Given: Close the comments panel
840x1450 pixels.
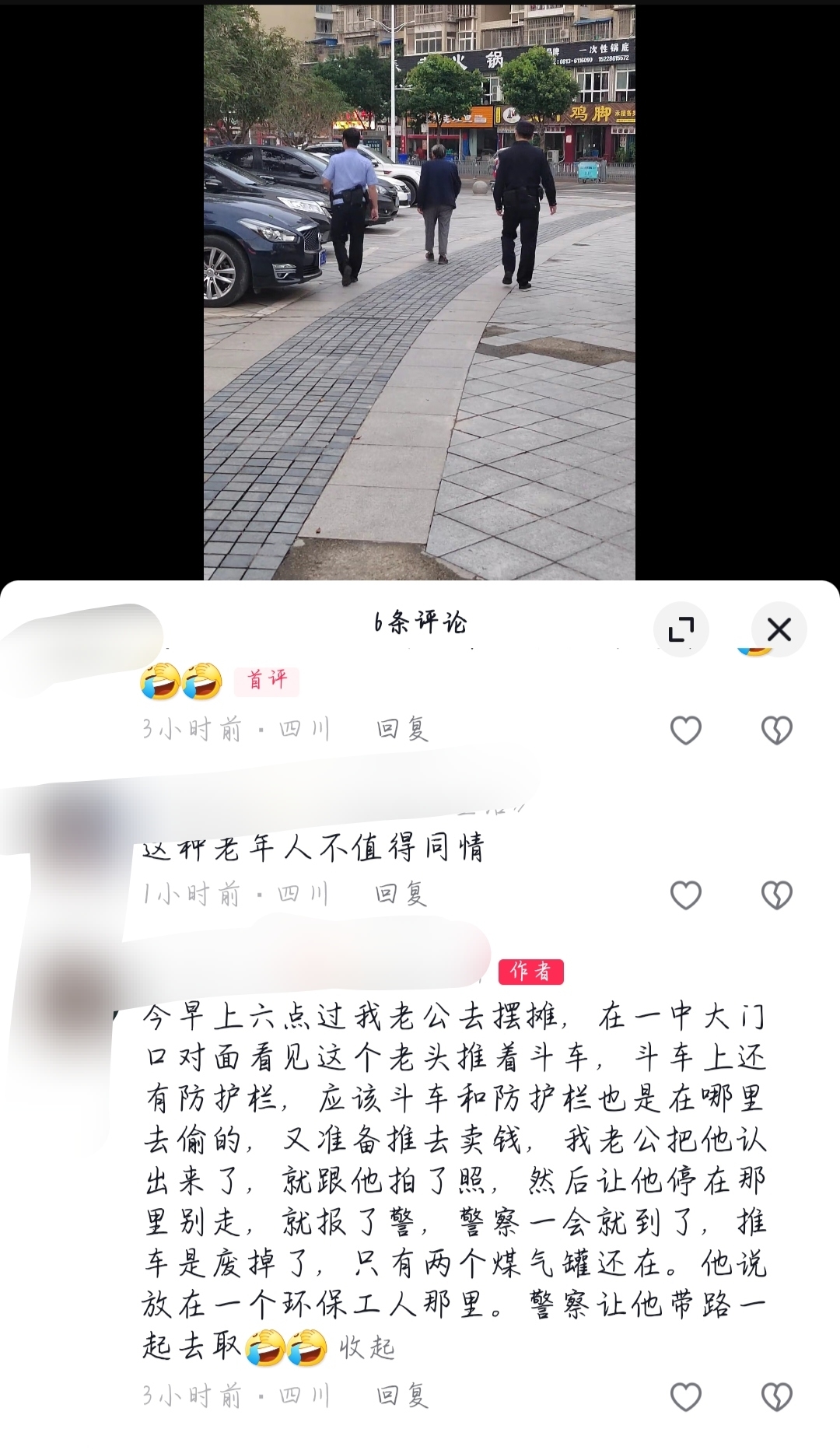Looking at the screenshot, I should coord(779,629).
